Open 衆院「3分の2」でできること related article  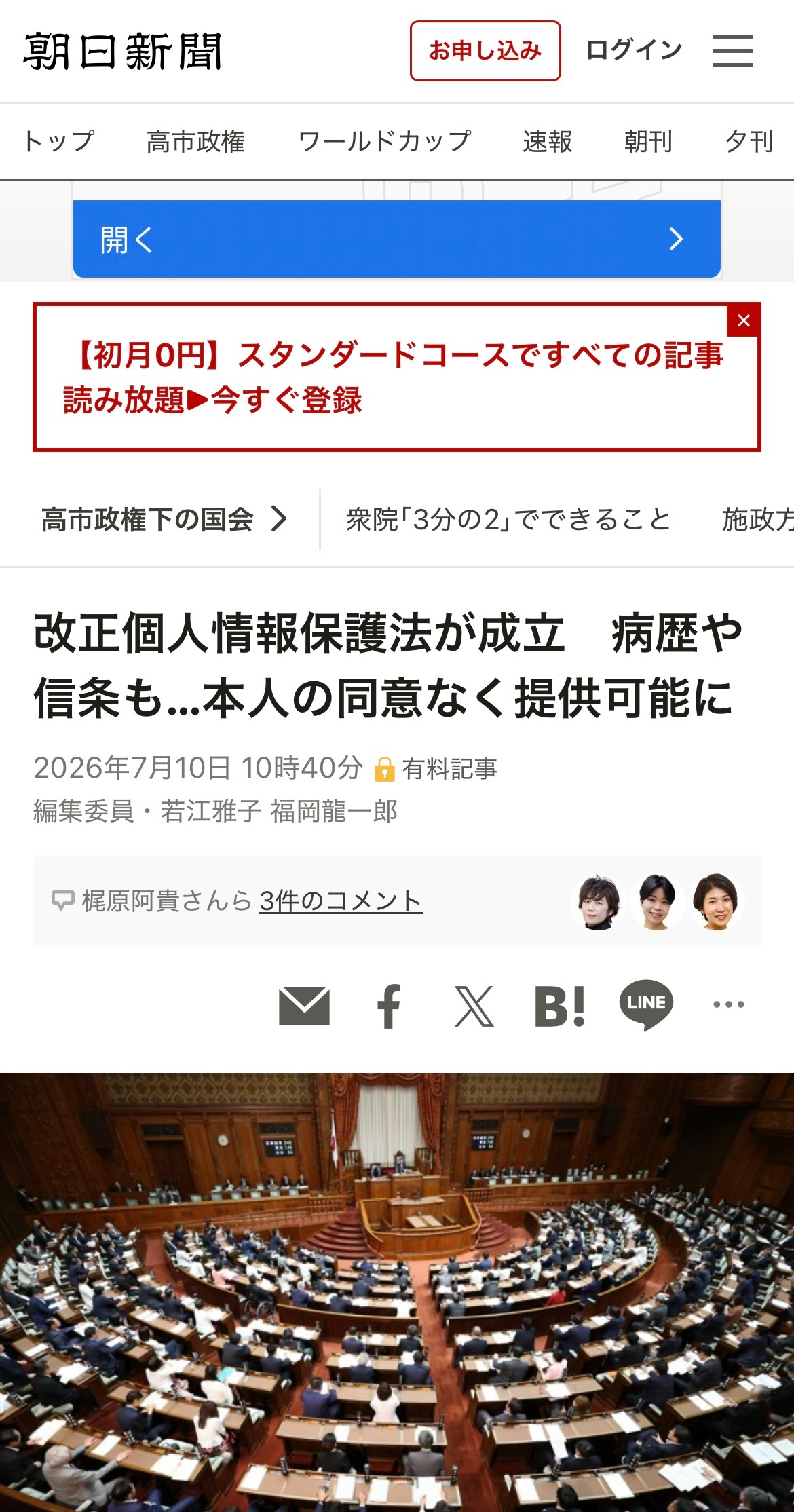pyautogui.click(x=508, y=519)
